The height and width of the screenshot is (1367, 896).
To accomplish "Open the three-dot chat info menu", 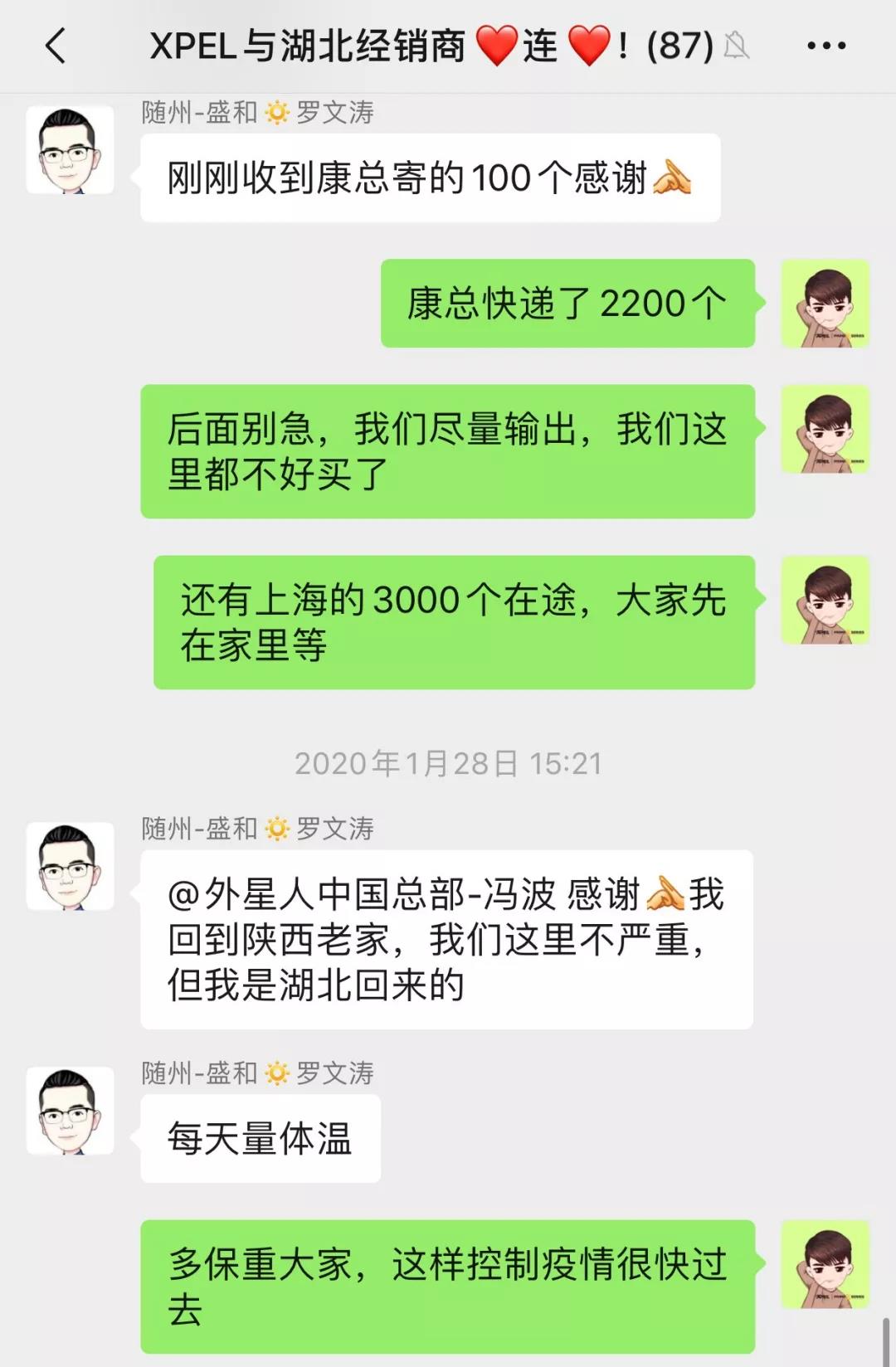I will (x=826, y=46).
